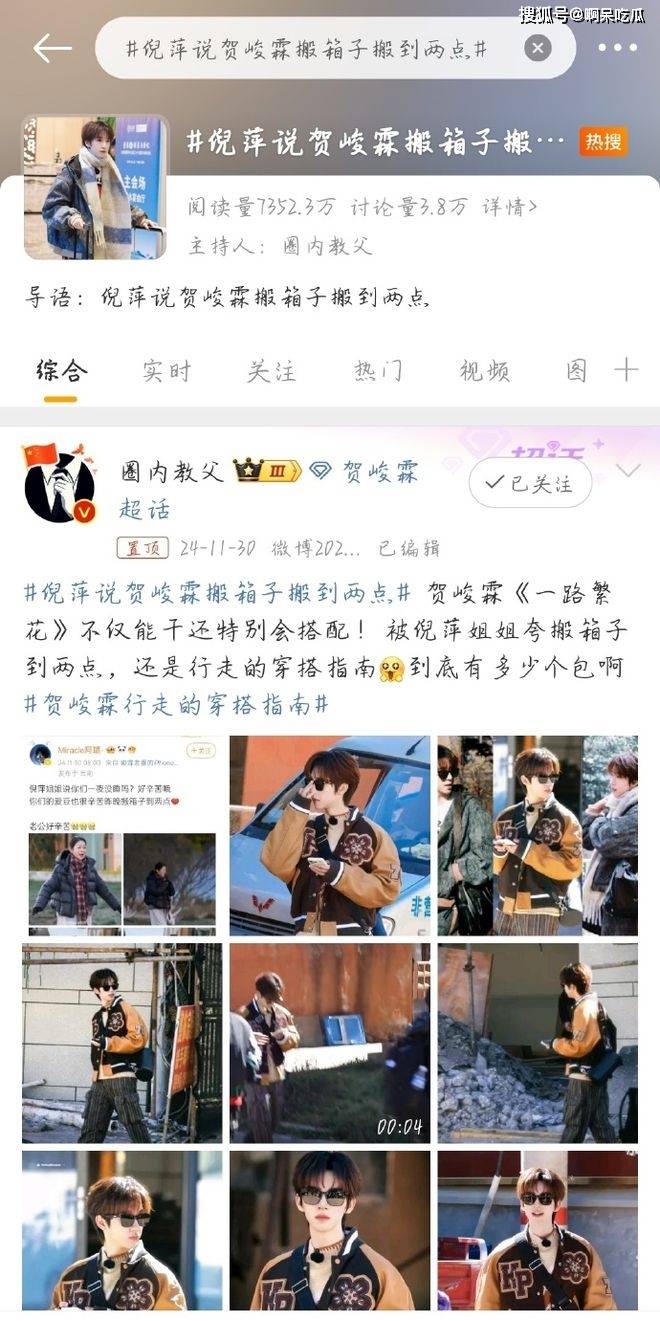Switch to the 热门 tab
Screen dimensions: 660x1321
tap(377, 370)
